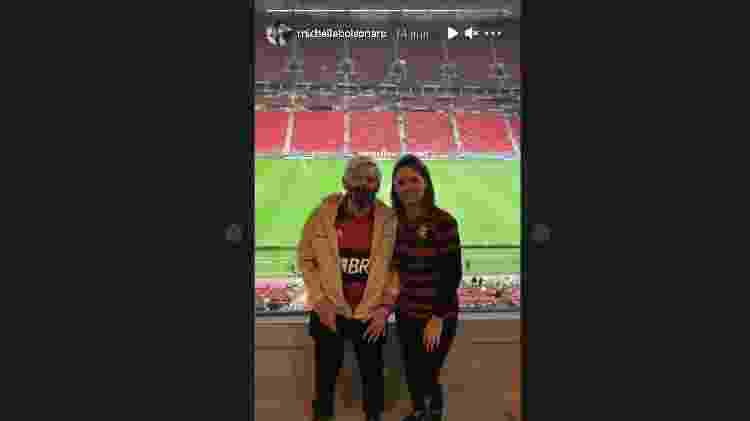Open michellebolsonaro's profile from the username
The width and height of the screenshot is (750, 421).
(341, 34)
